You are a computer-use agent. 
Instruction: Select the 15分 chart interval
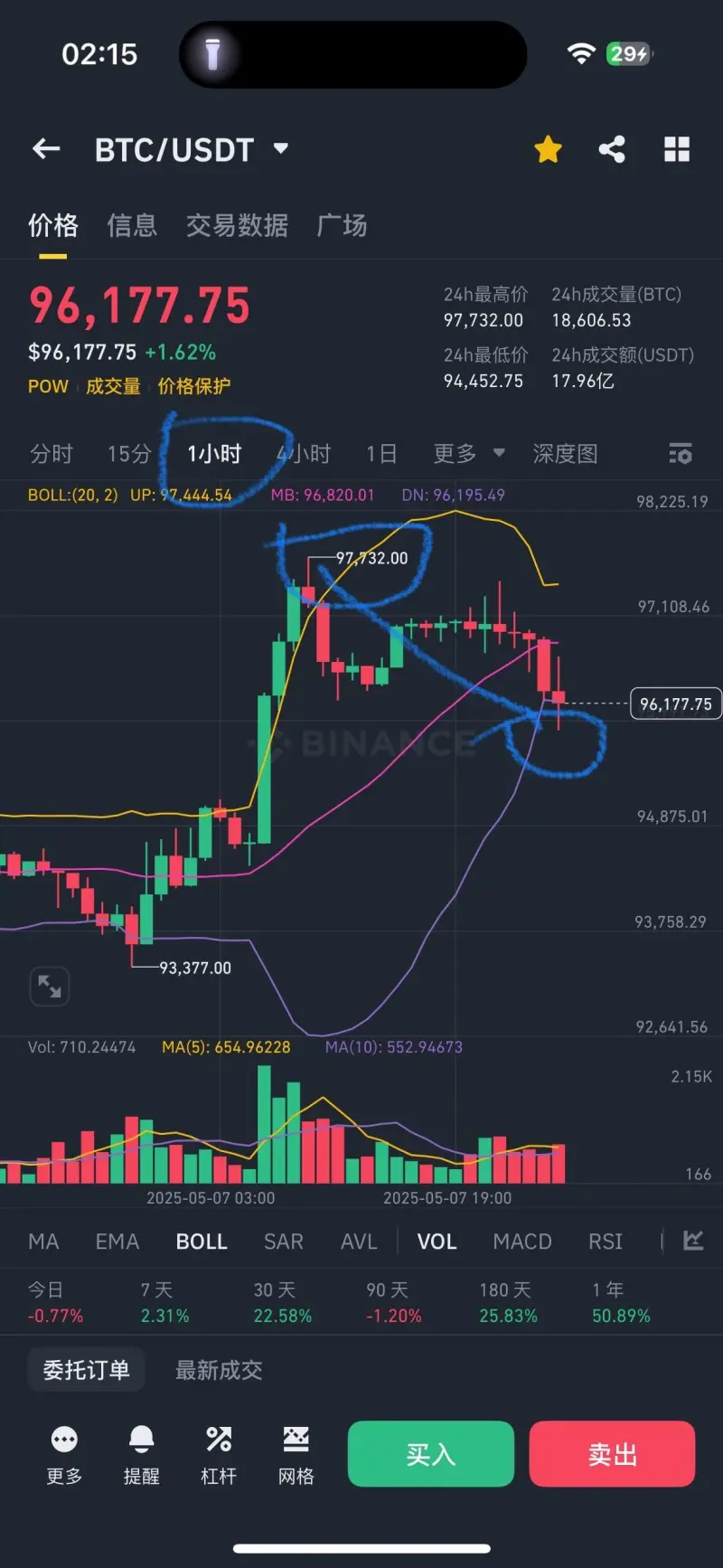(129, 454)
